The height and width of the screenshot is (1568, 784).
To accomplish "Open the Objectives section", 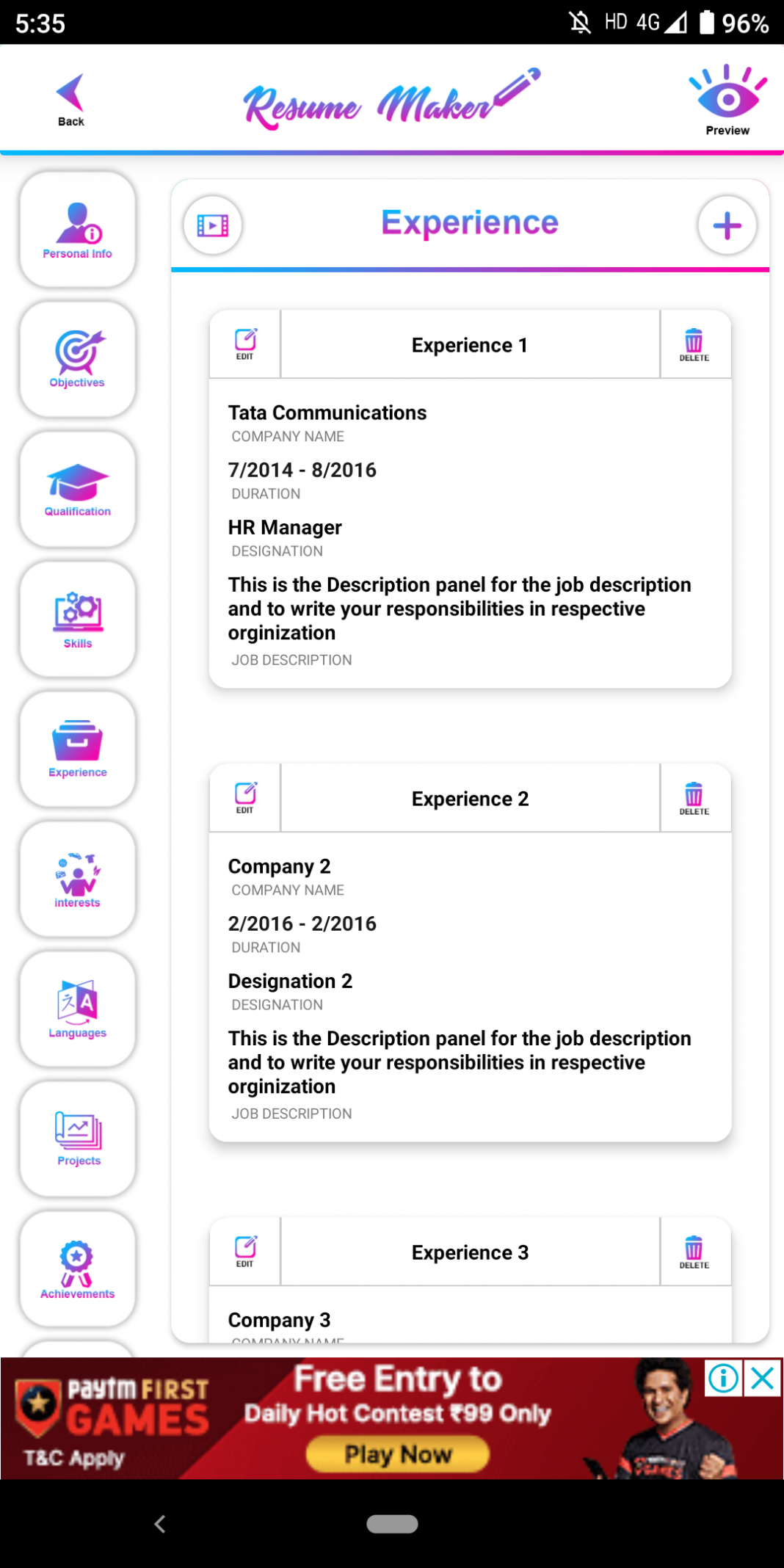I will click(76, 357).
